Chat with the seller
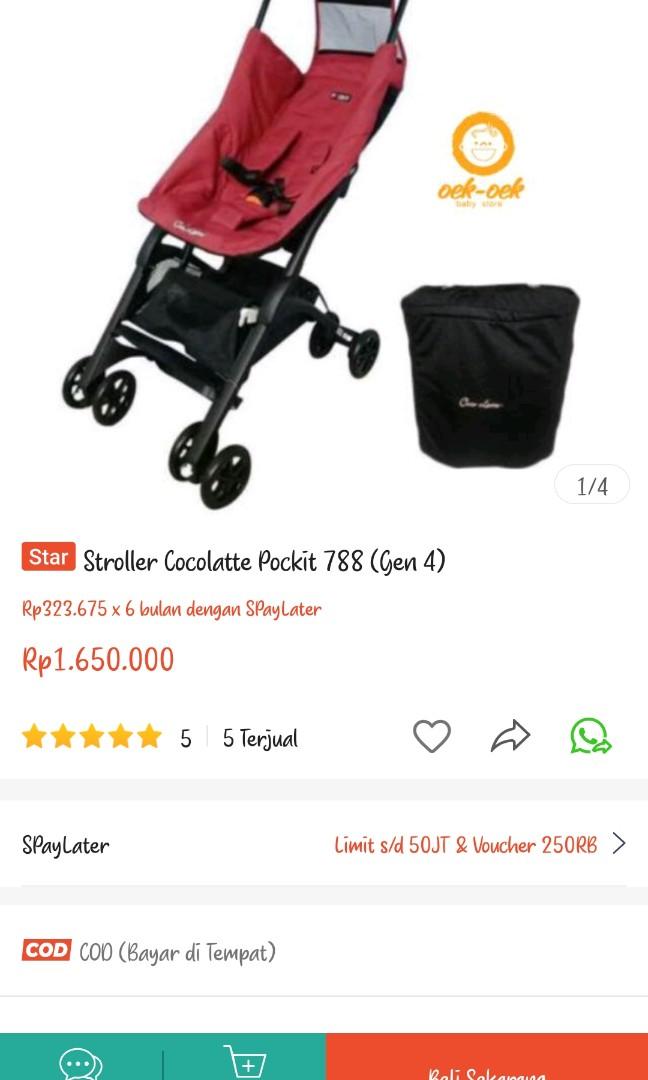The width and height of the screenshot is (648, 1080). tap(81, 1061)
